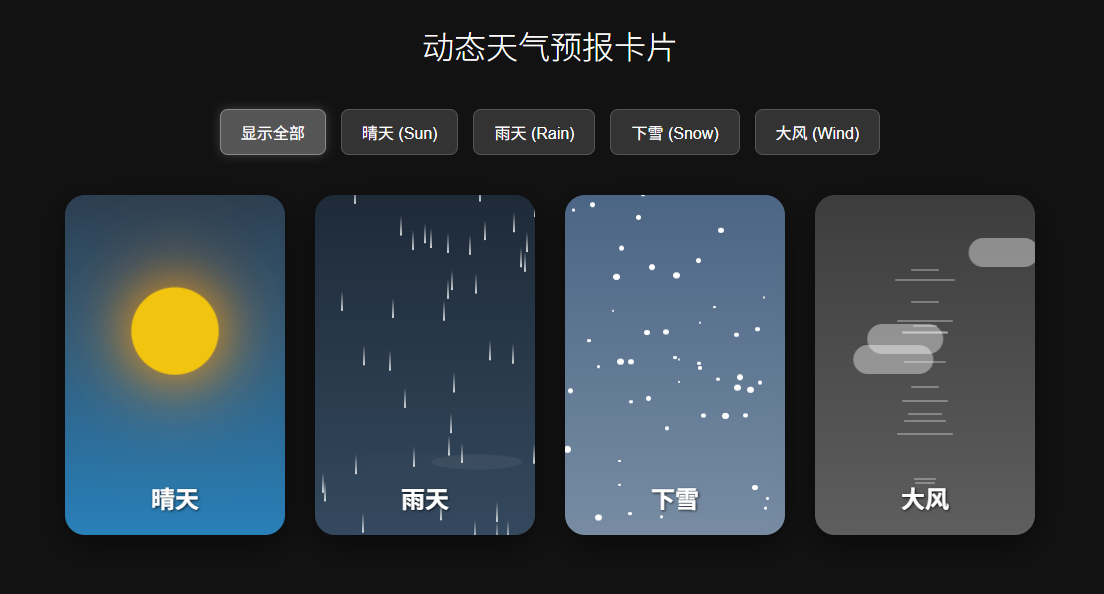View the 下雪 weather card
This screenshot has height=594, width=1104.
coord(675,365)
